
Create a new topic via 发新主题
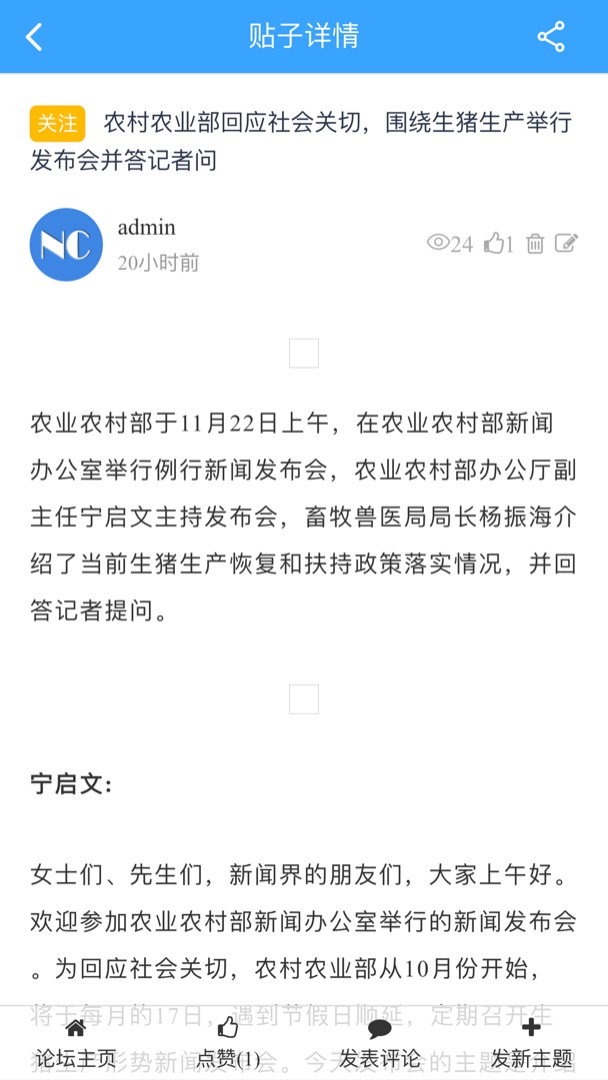click(531, 1042)
